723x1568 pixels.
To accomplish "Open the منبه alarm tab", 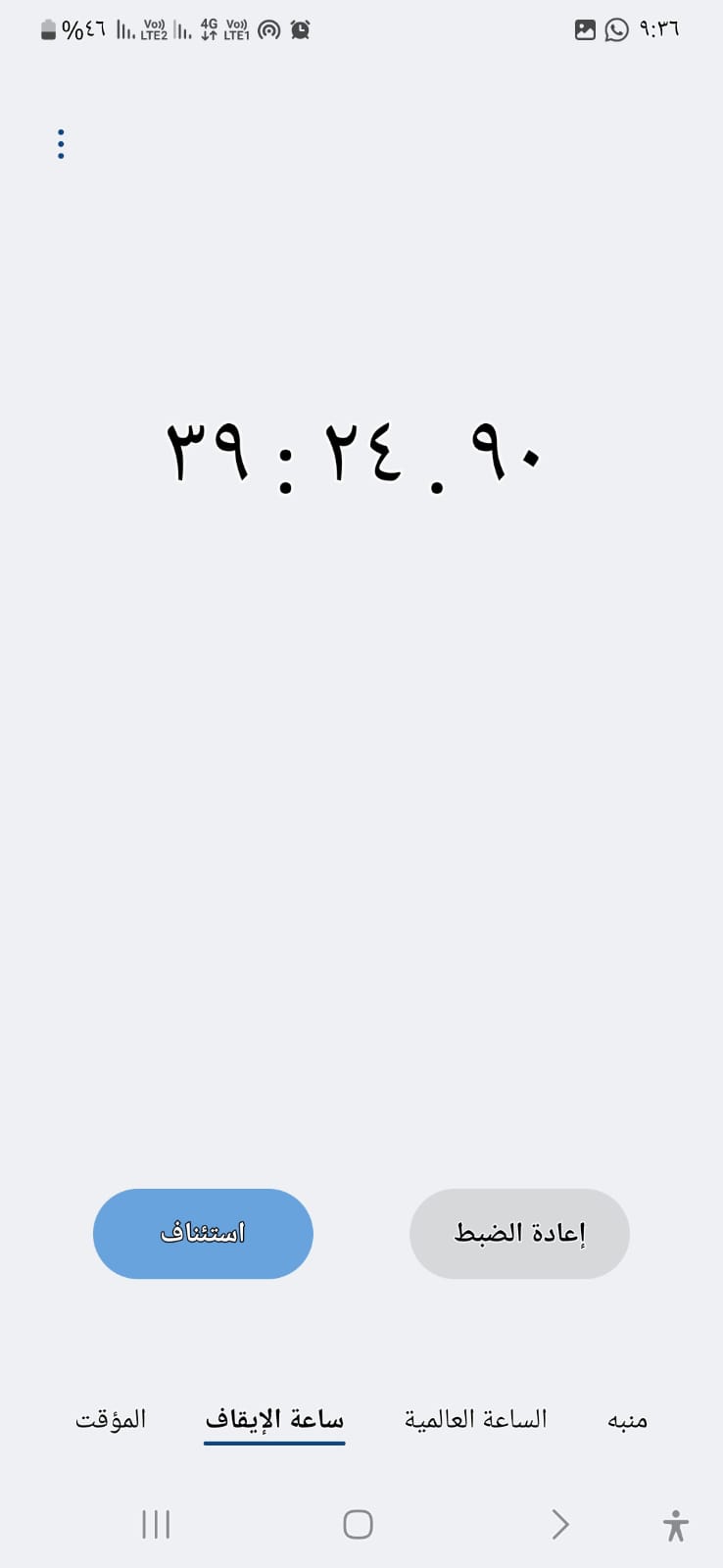I will click(x=627, y=1420).
